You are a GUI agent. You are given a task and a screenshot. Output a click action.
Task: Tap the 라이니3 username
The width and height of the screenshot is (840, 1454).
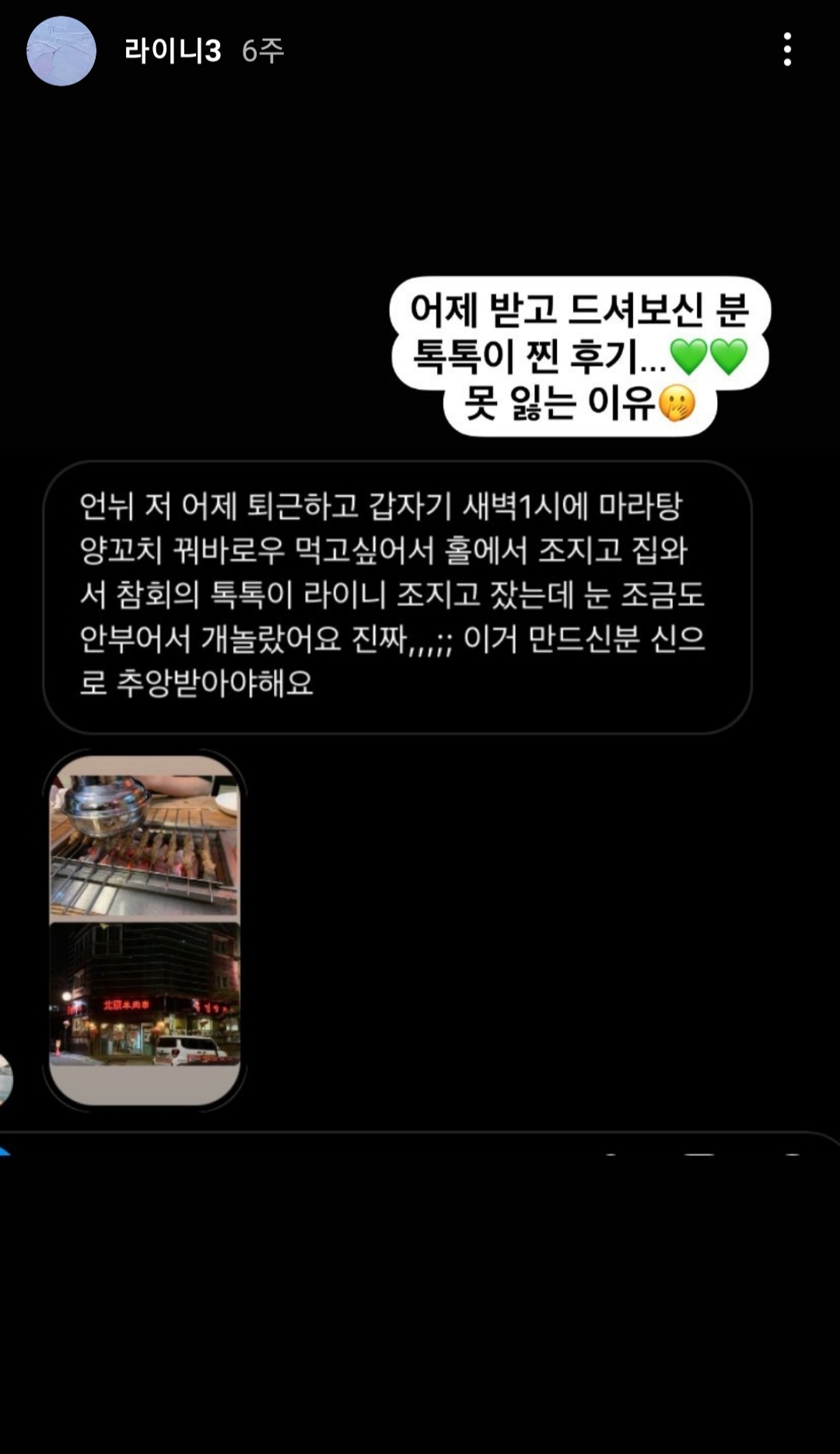tap(173, 51)
